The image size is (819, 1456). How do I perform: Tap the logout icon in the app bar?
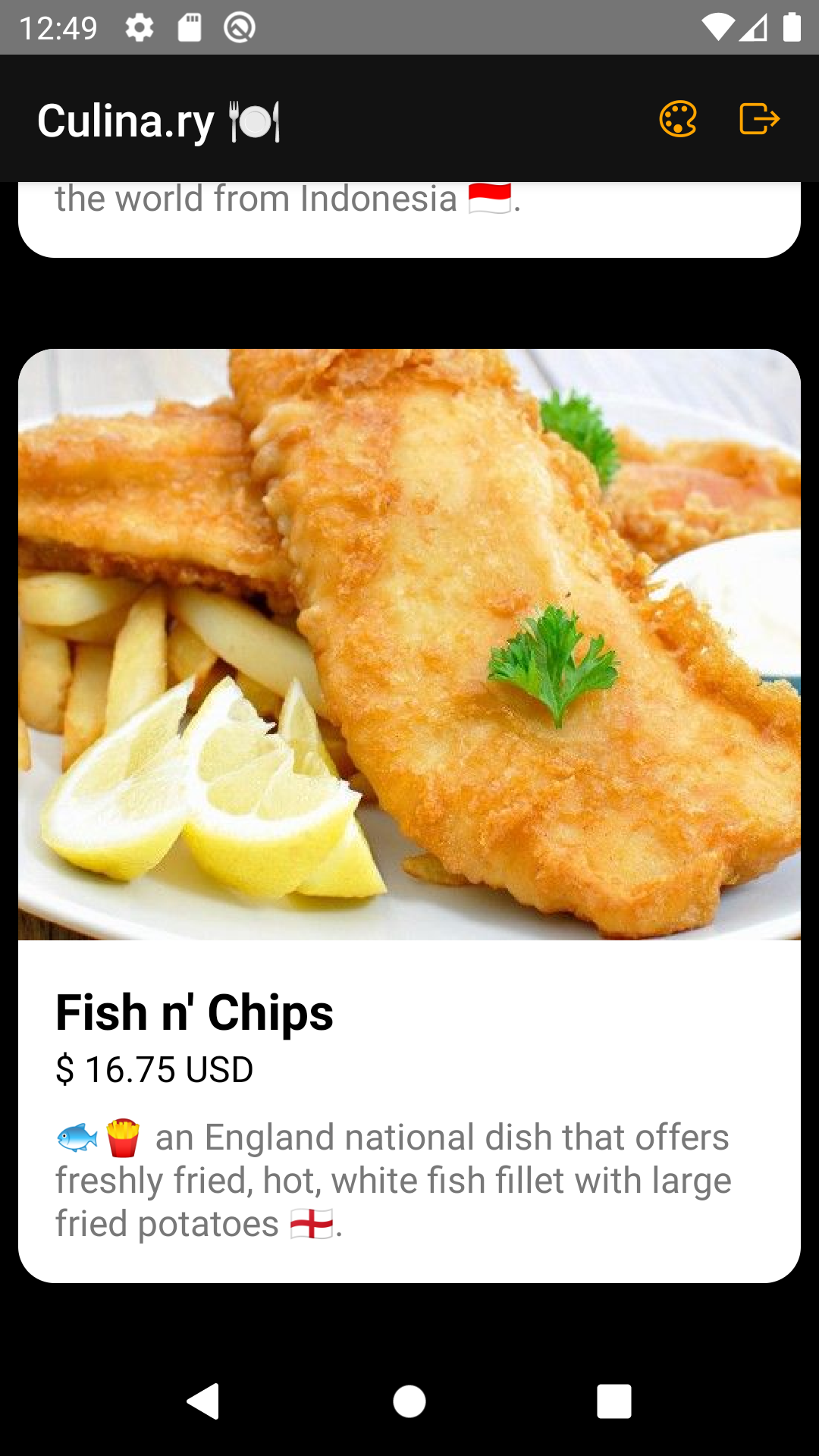tap(759, 119)
